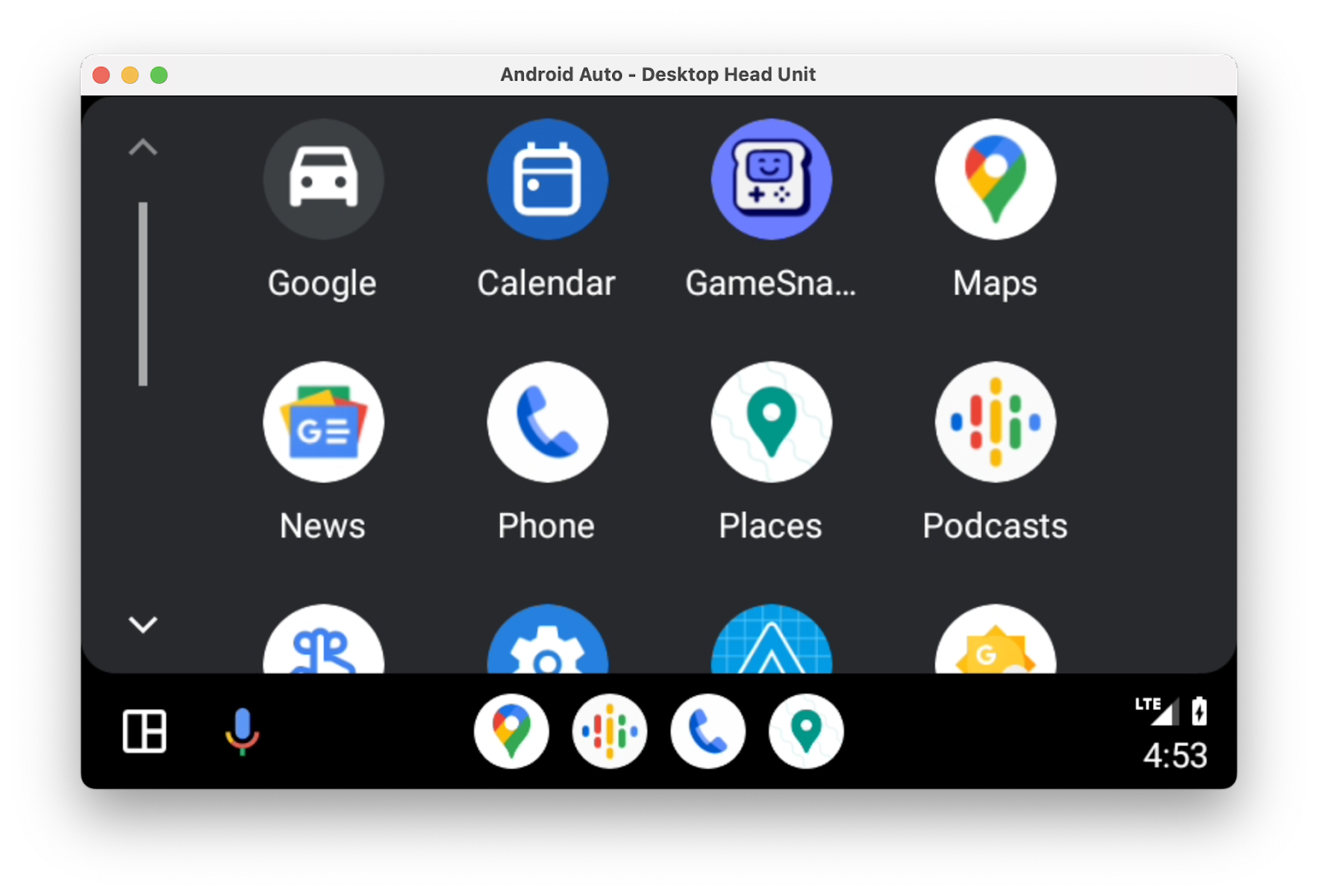Switch to the dashboard split-screen view
Viewport: 1318px width, 896px height.
144,731
